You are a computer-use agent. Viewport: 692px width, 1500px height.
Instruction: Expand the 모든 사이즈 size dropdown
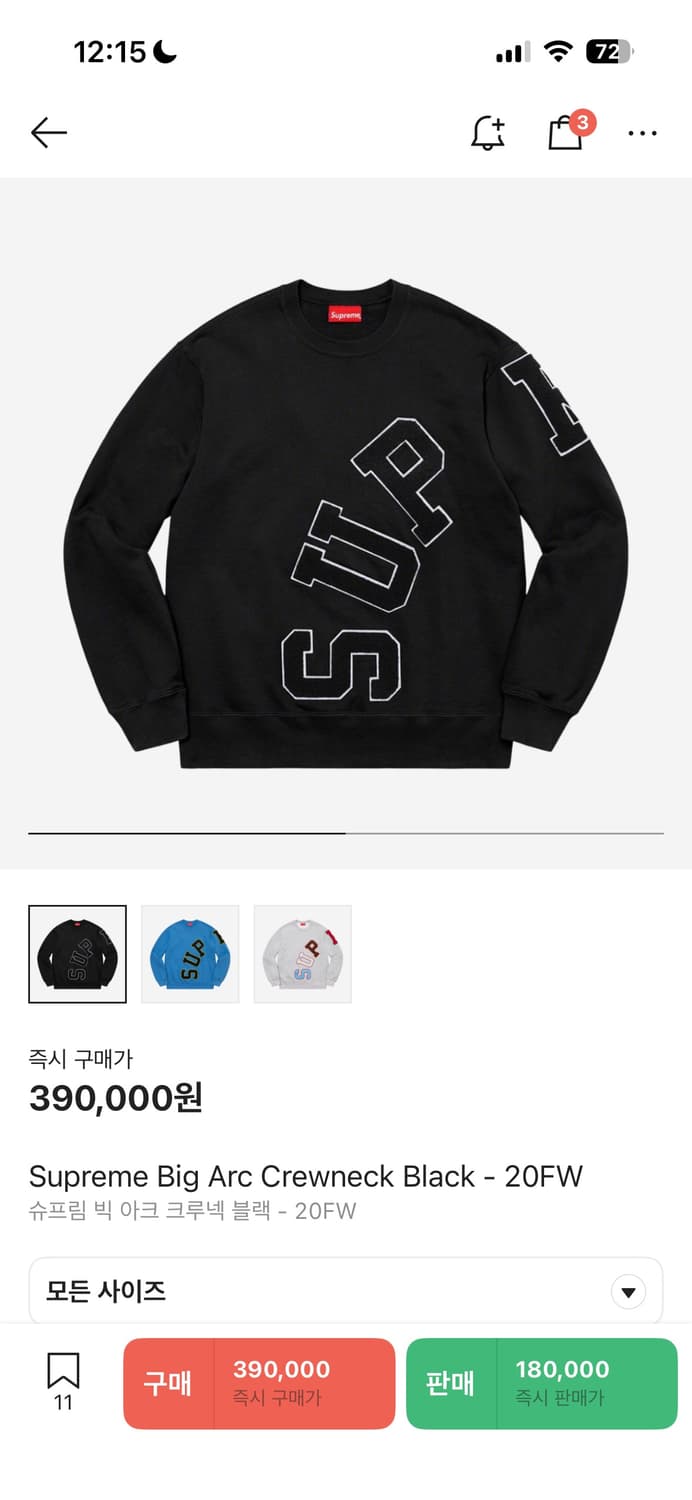[346, 1292]
